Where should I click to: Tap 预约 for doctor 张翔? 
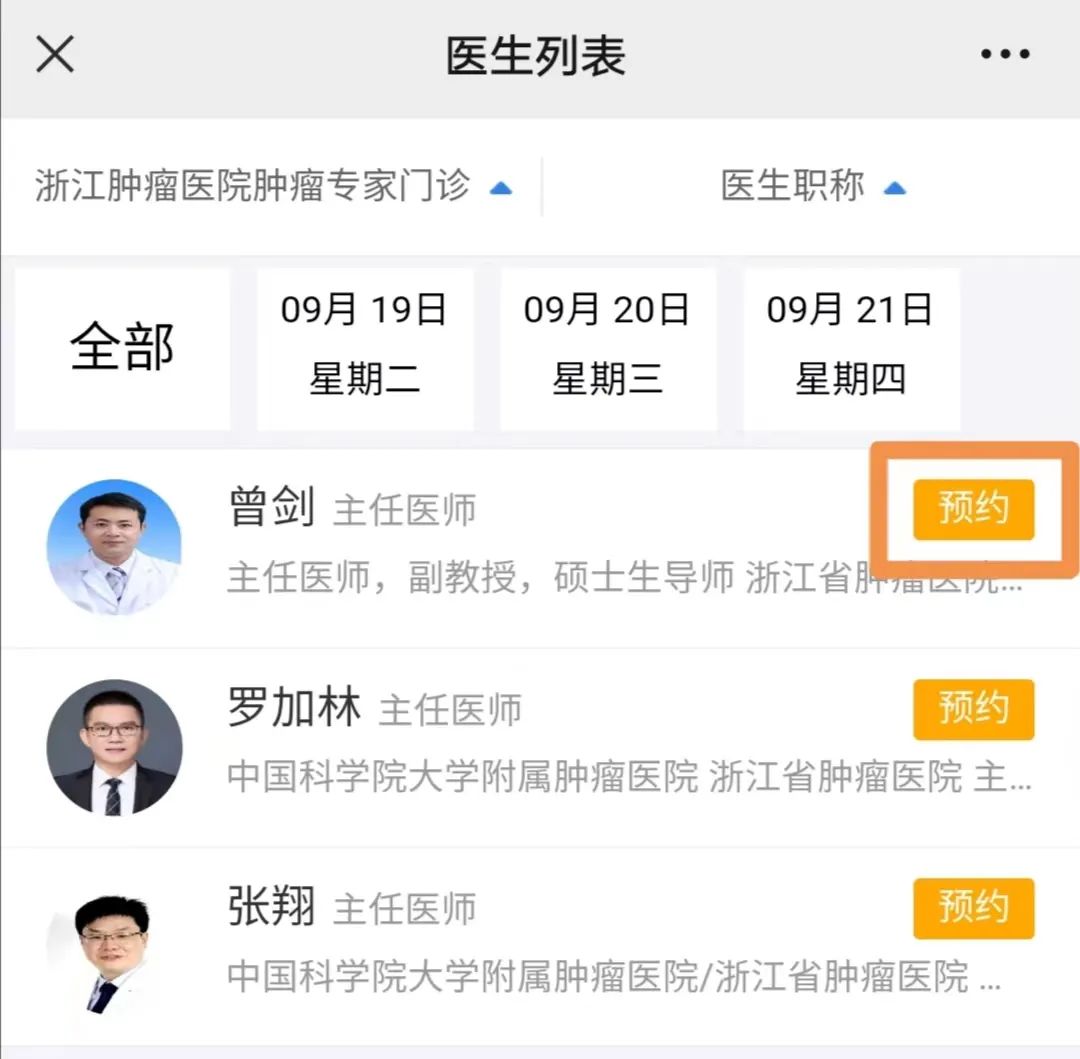[x=973, y=908]
